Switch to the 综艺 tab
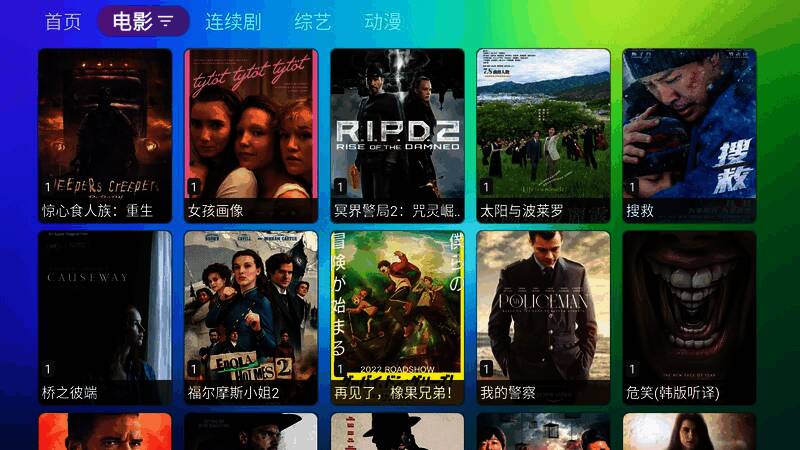800x450 pixels. tap(313, 22)
